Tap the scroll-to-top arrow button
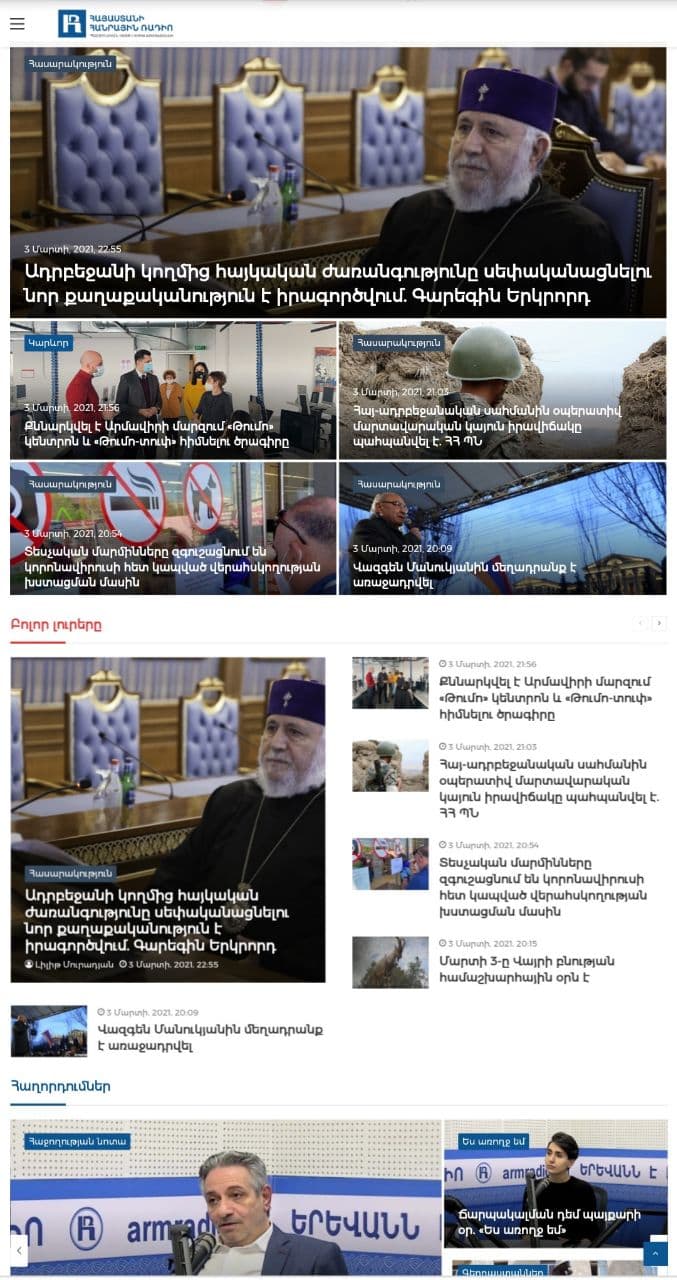This screenshot has height=1280, width=677. coord(655,1253)
